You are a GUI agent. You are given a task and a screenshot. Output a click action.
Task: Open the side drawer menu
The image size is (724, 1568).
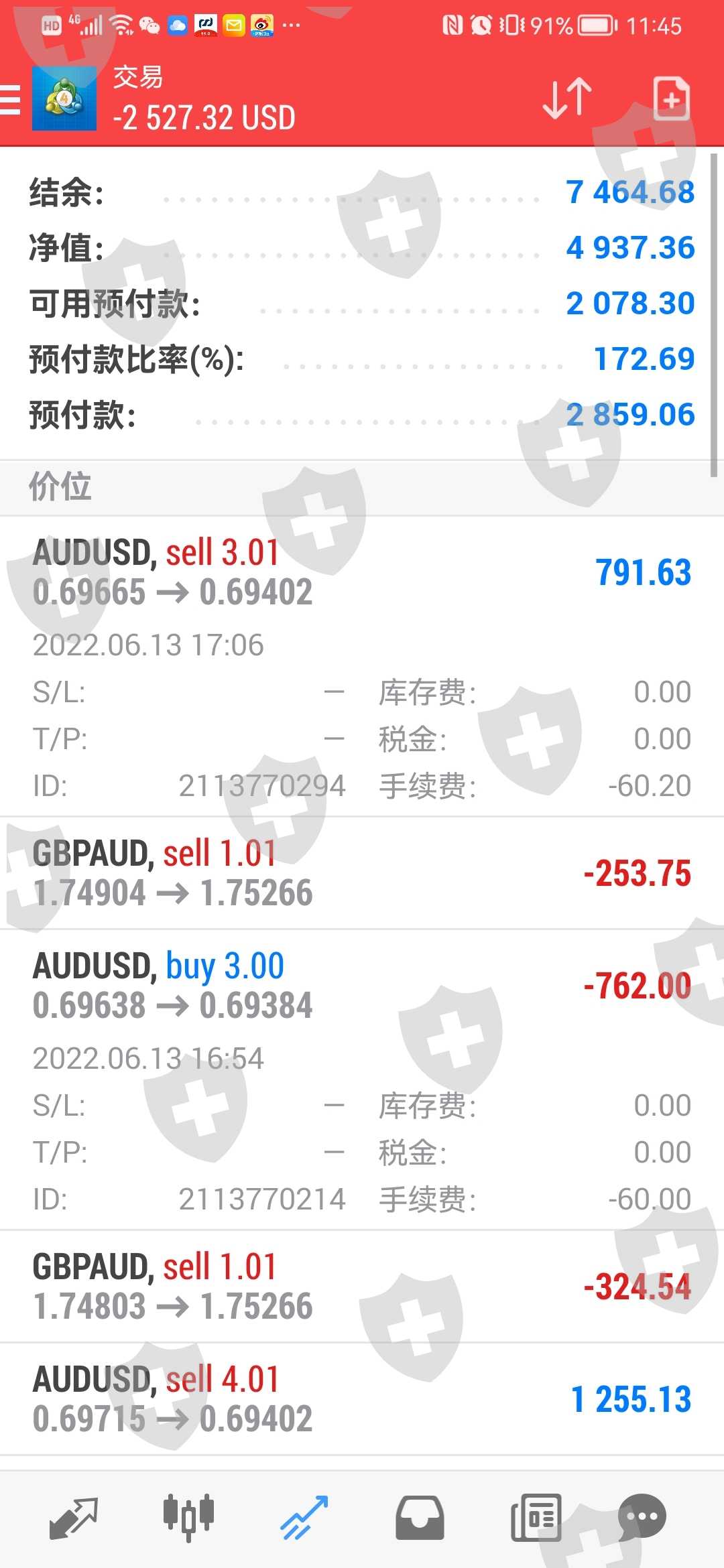click(11, 101)
